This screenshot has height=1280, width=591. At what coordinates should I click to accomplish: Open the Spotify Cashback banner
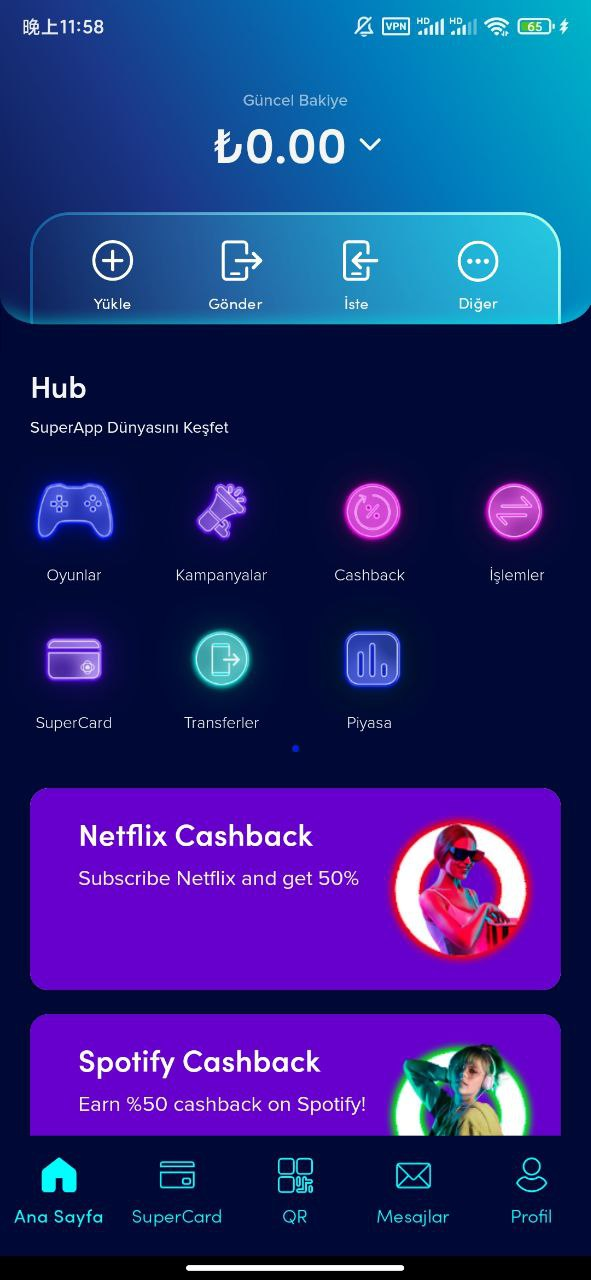coord(295,1075)
